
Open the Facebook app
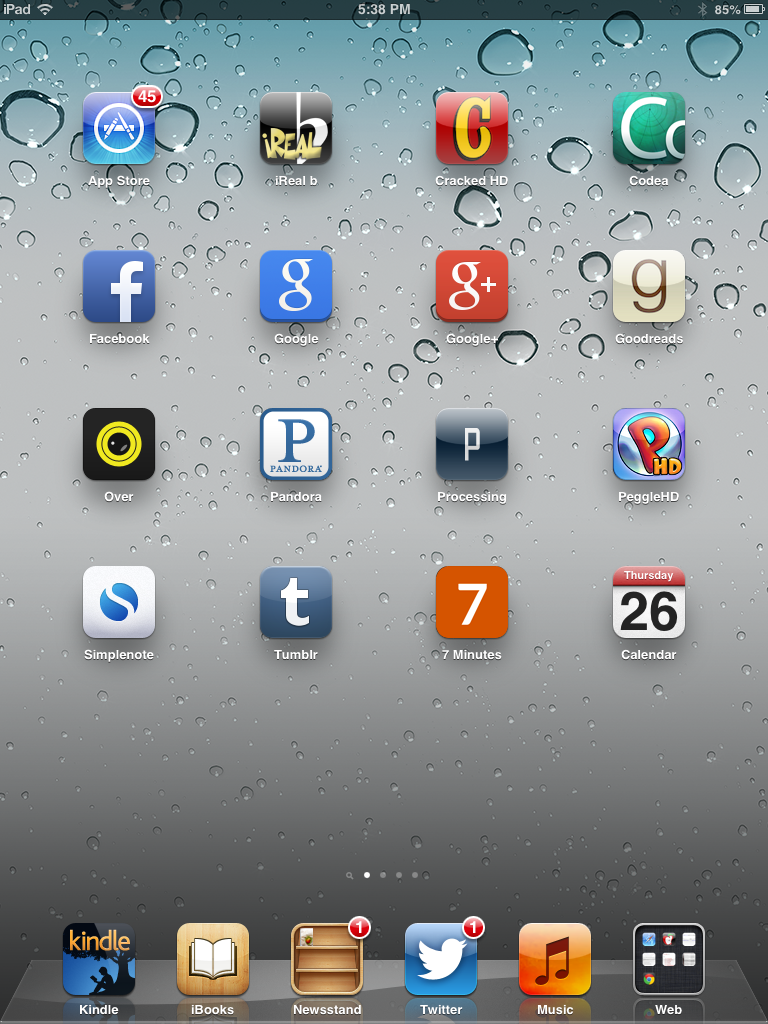point(119,287)
